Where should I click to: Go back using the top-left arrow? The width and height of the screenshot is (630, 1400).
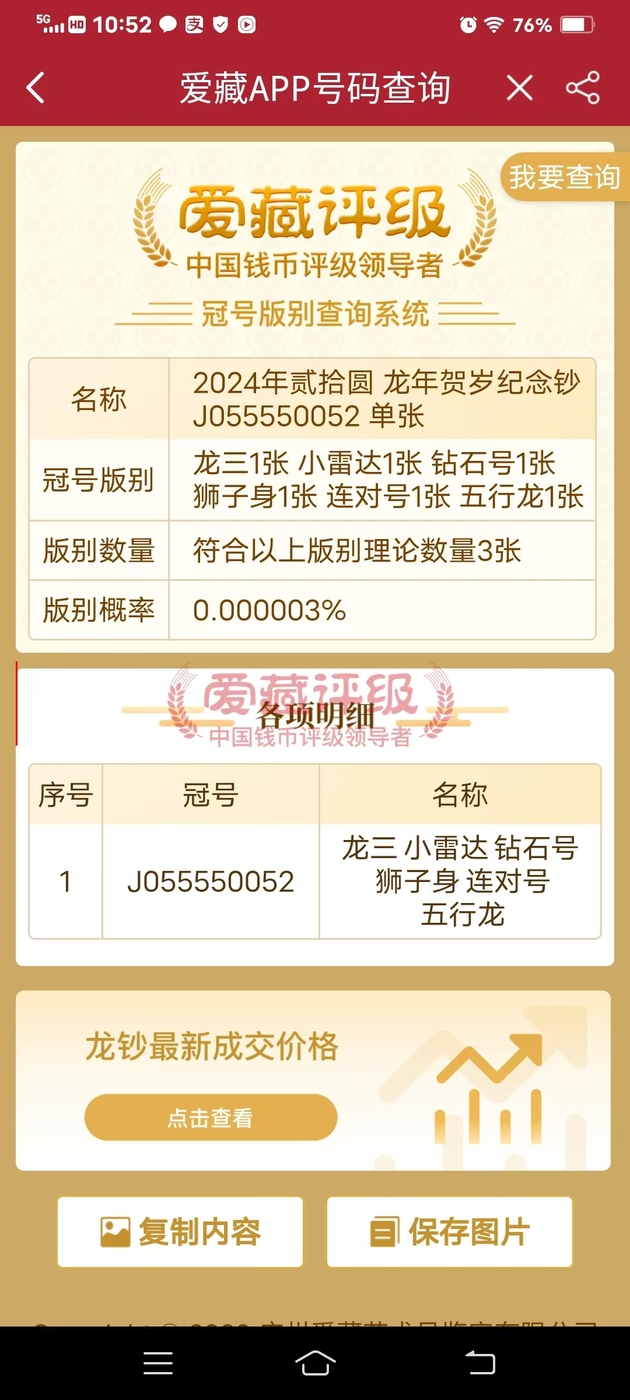click(x=36, y=88)
